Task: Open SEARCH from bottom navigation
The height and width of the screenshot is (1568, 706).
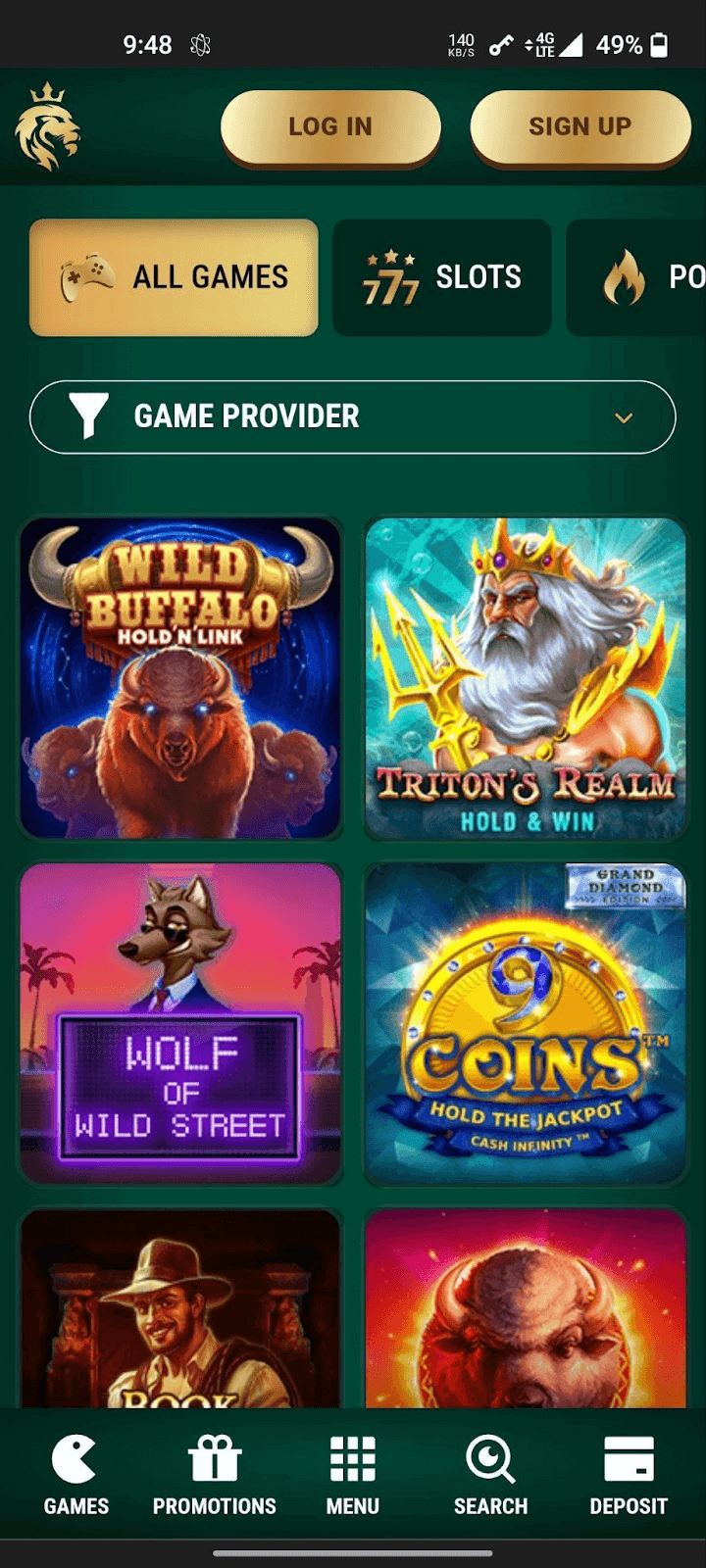Action: coord(490,1476)
